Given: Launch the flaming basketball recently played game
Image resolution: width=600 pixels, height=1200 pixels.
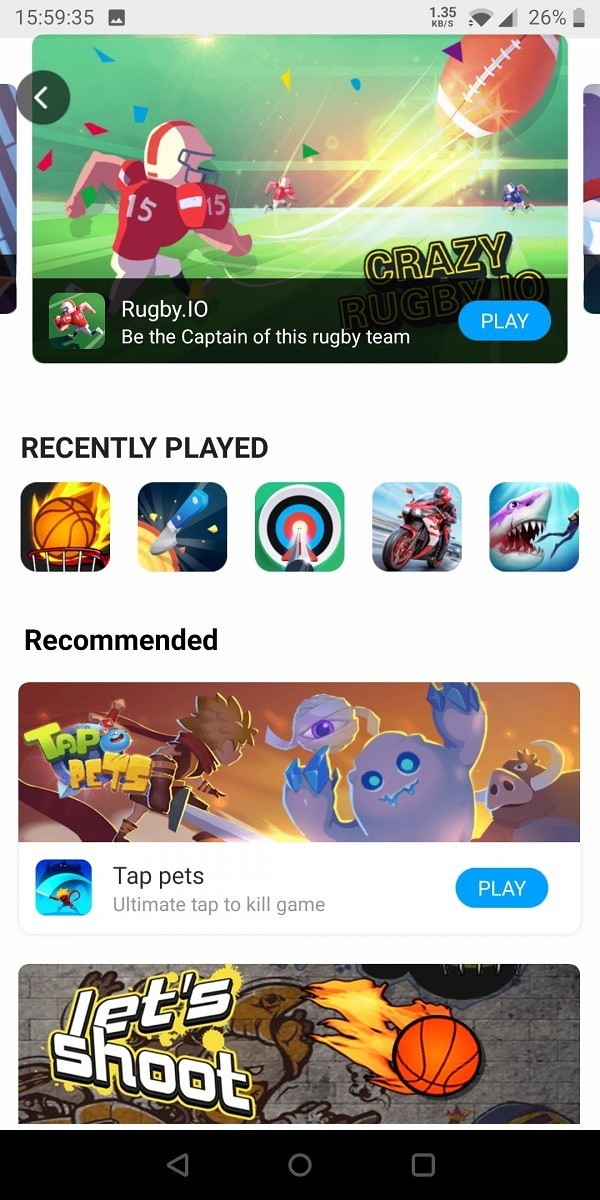Looking at the screenshot, I should [x=66, y=527].
